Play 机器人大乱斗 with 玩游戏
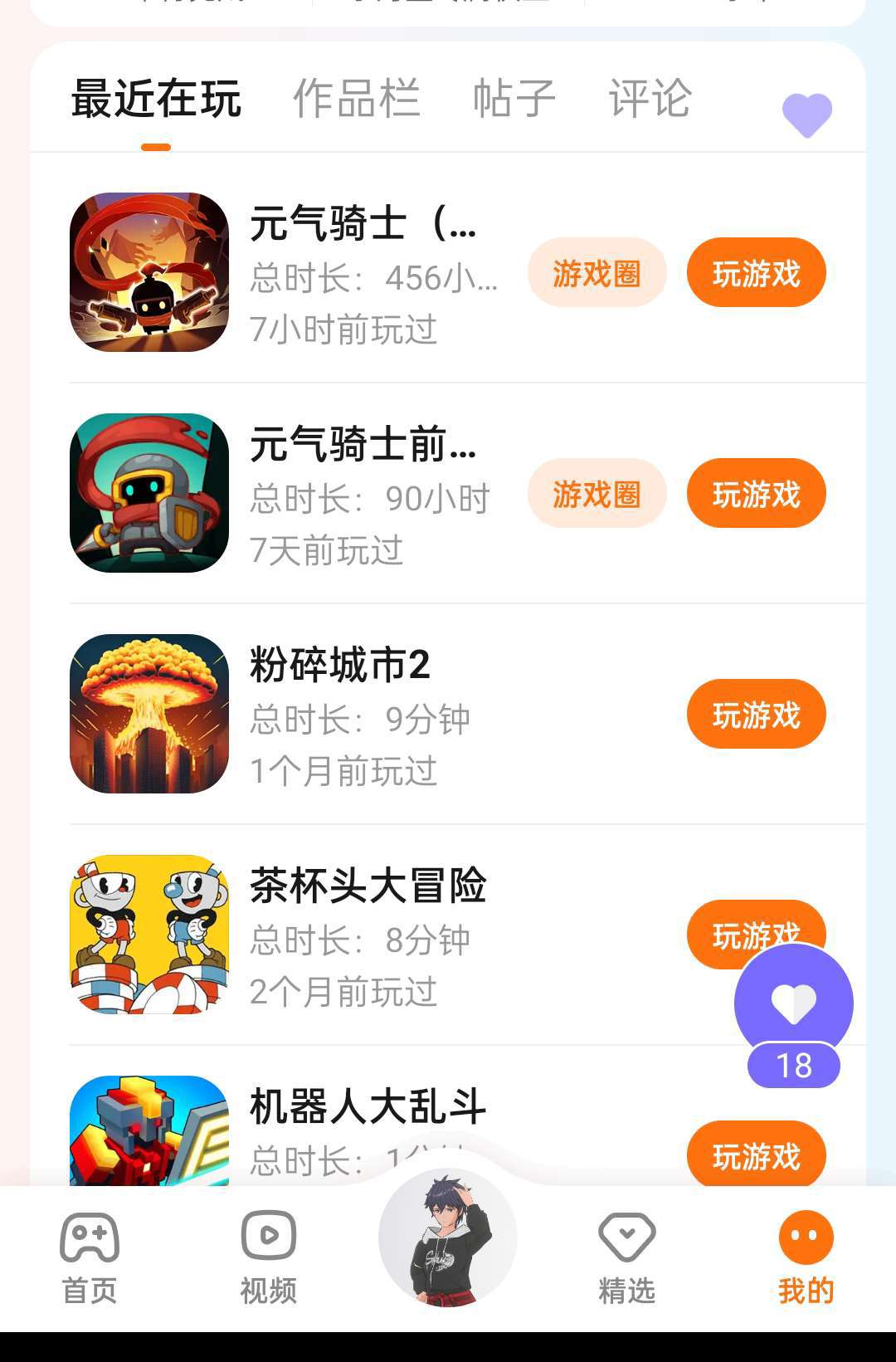896x1362 pixels. pyautogui.click(x=756, y=1155)
